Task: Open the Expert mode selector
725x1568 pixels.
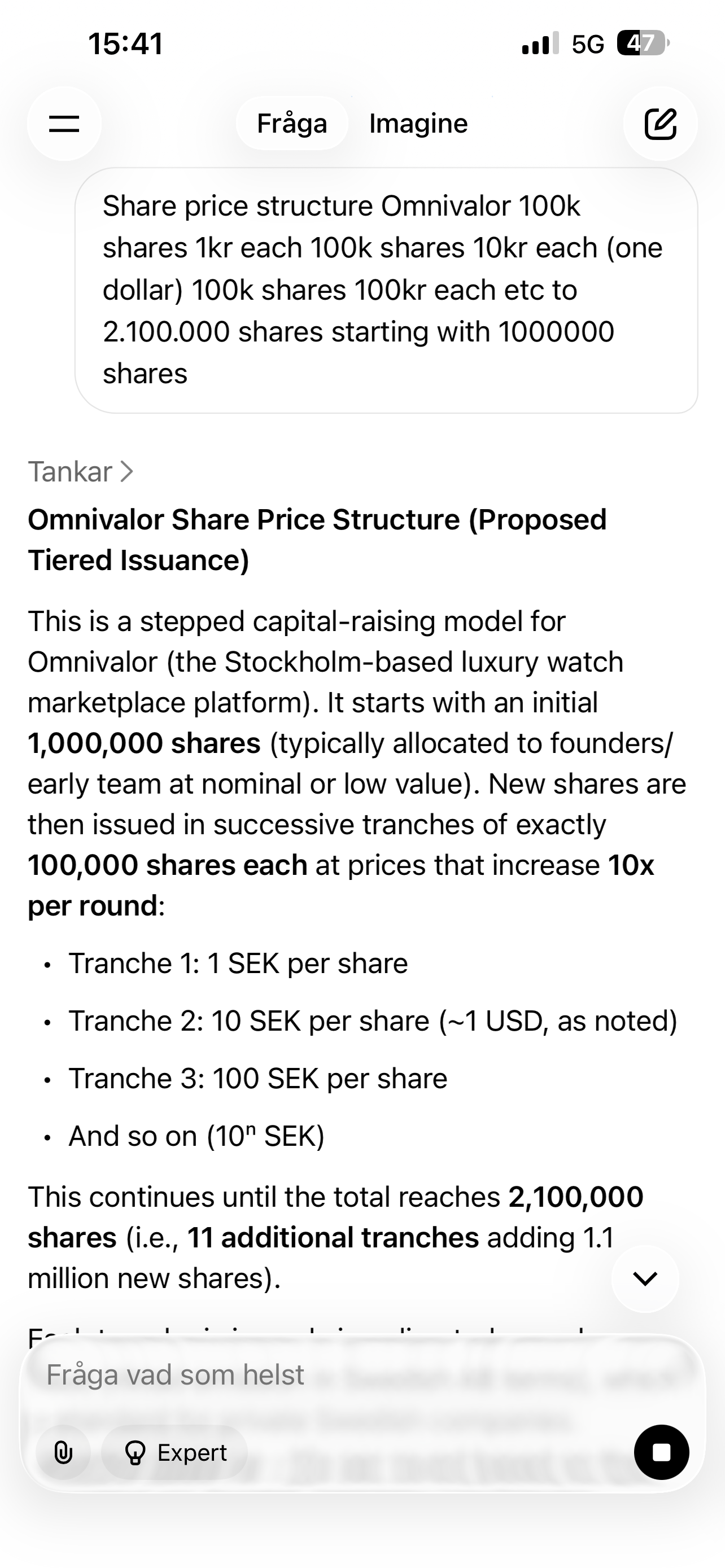Action: pos(174,1453)
